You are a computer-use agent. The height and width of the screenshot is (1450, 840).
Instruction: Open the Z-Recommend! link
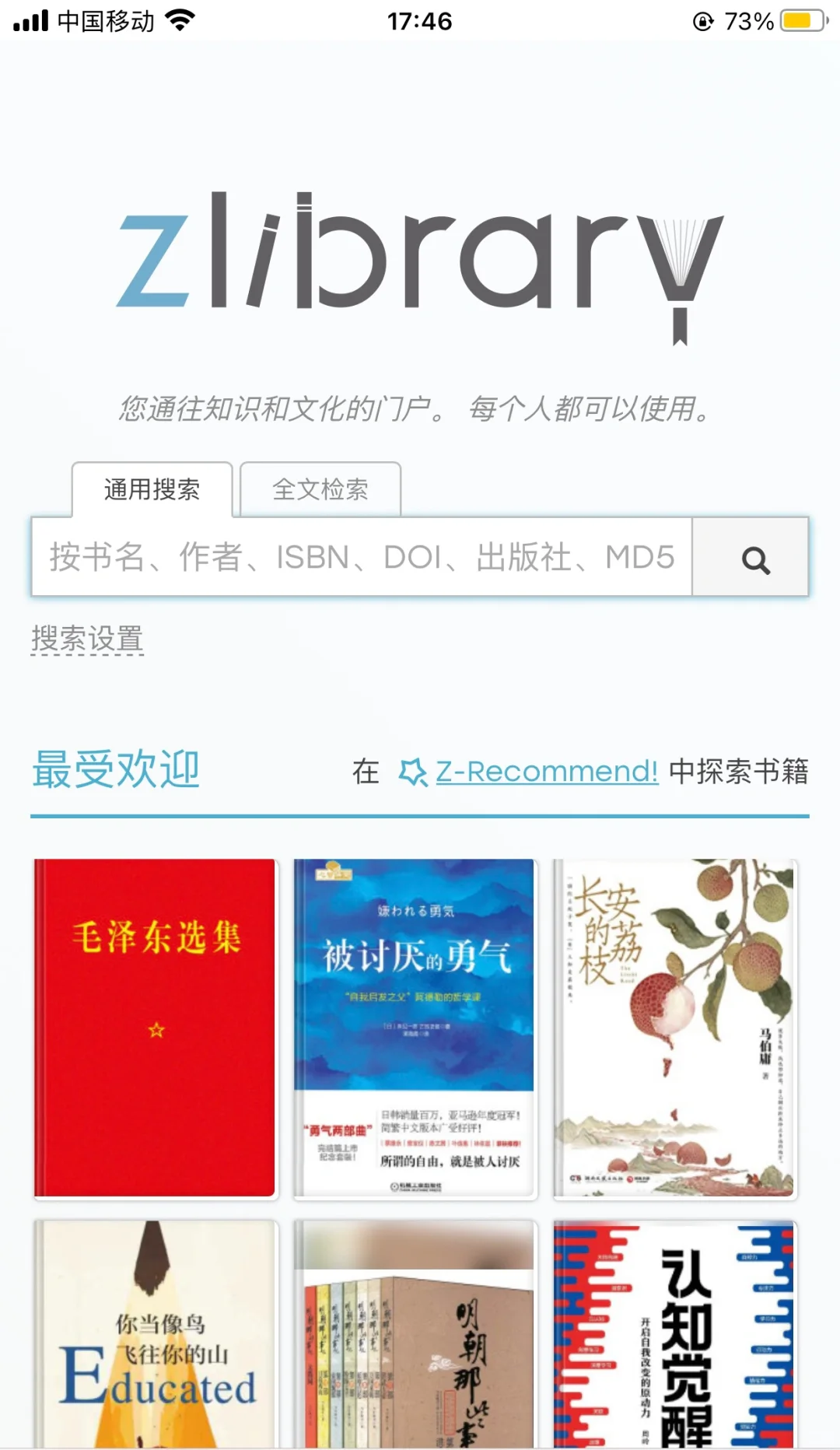[x=546, y=771]
